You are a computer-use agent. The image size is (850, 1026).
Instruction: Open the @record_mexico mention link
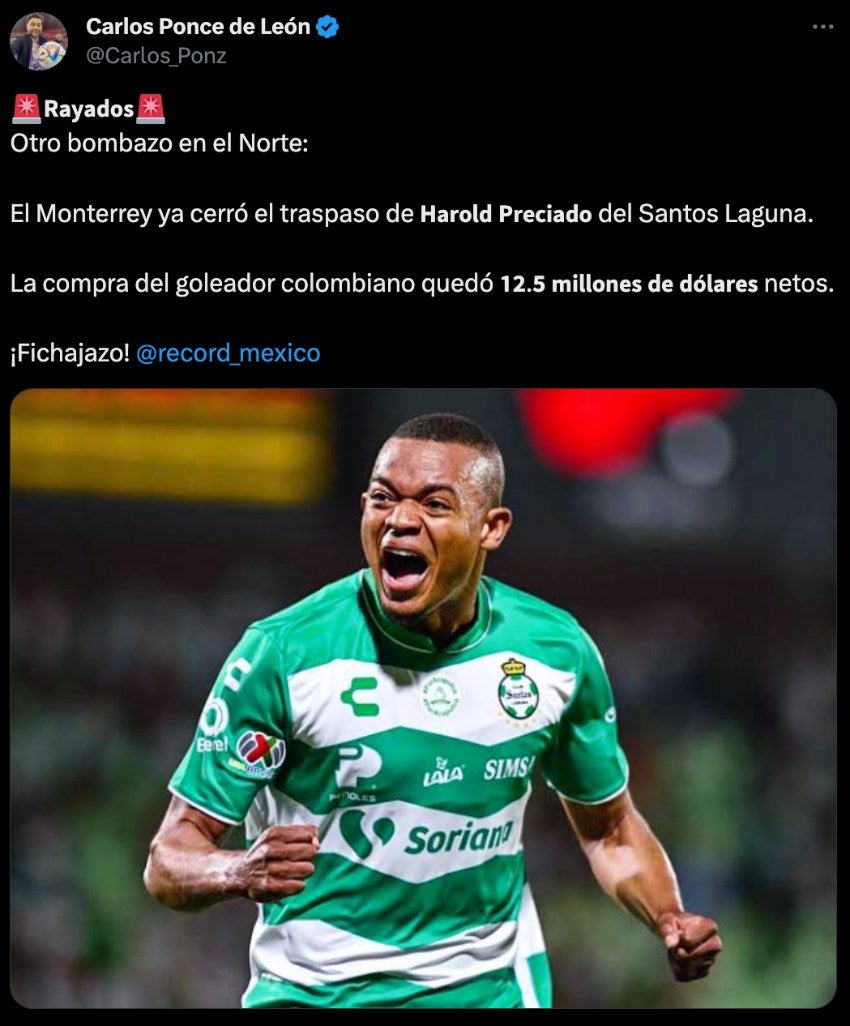(x=228, y=353)
